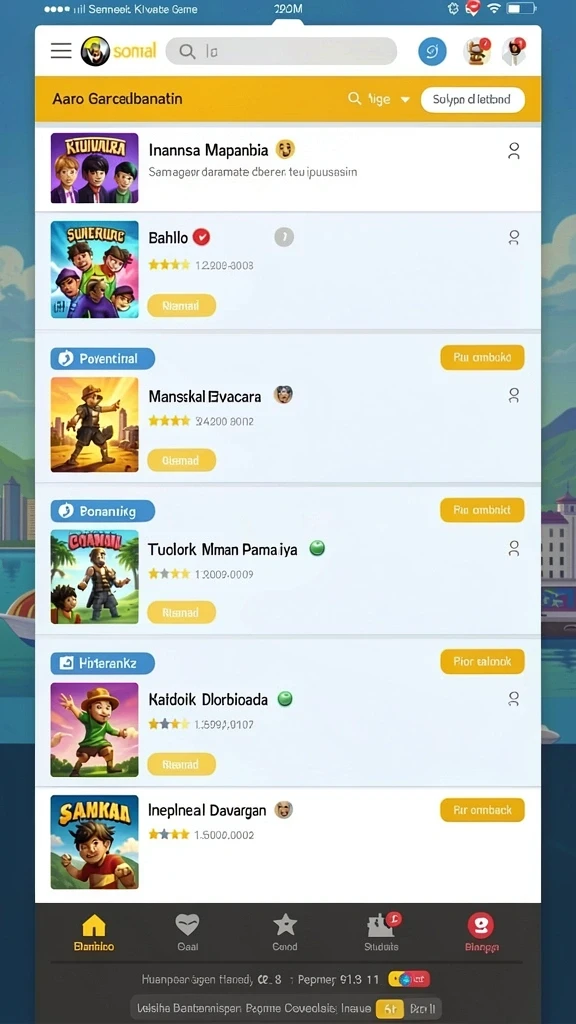Viewport: 576px width, 1024px height.
Task: Open the profile icon on the Bahllo row
Action: pos(514,238)
